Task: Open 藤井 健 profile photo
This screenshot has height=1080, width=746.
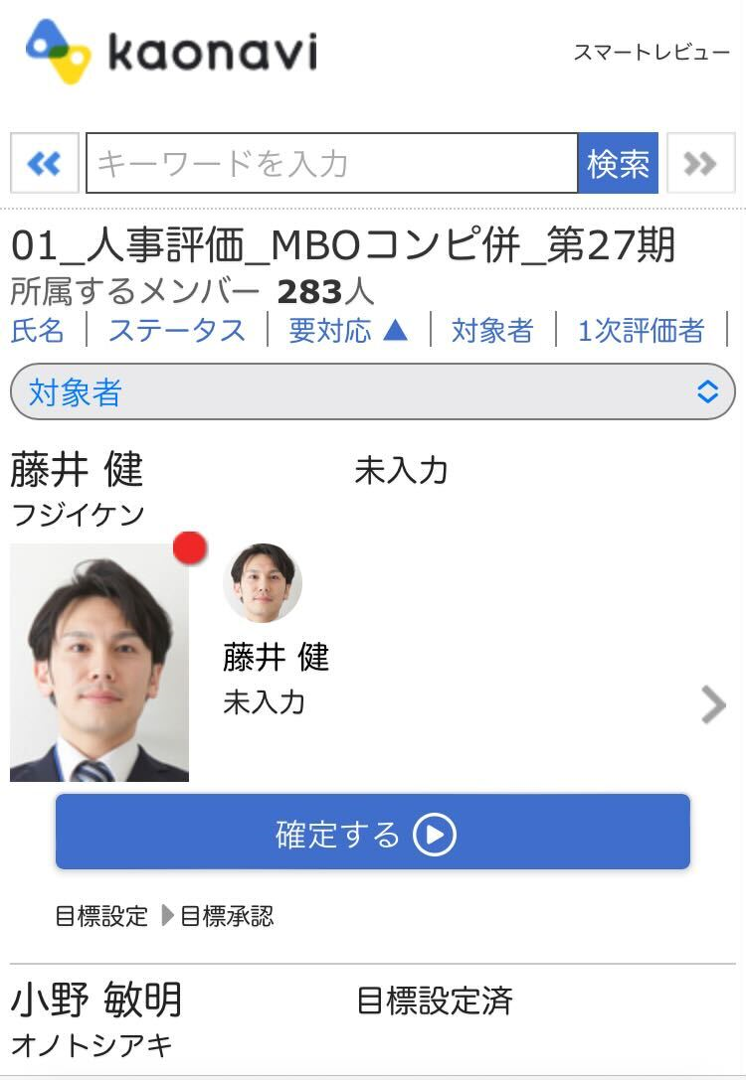Action: pyautogui.click(x=100, y=662)
